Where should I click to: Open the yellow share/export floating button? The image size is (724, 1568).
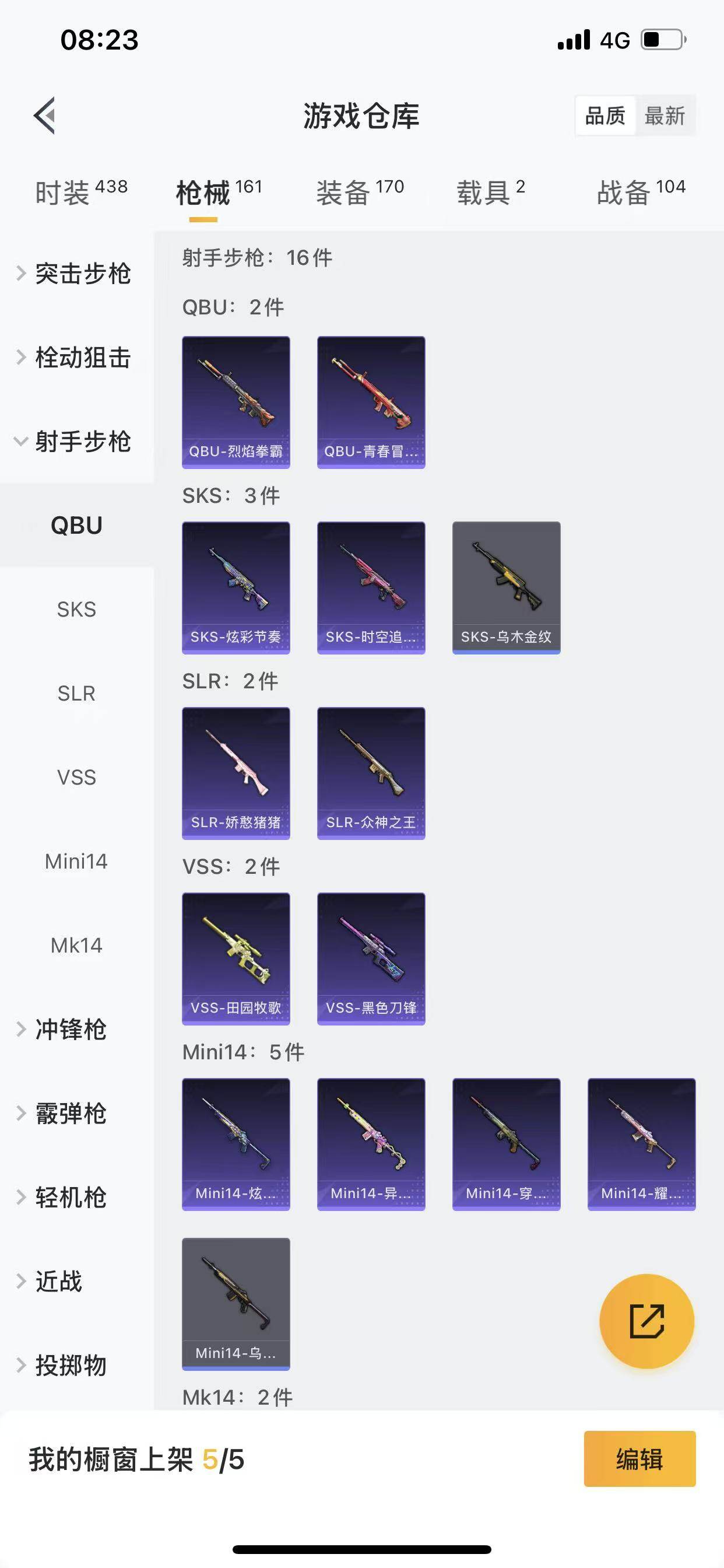(x=646, y=1321)
